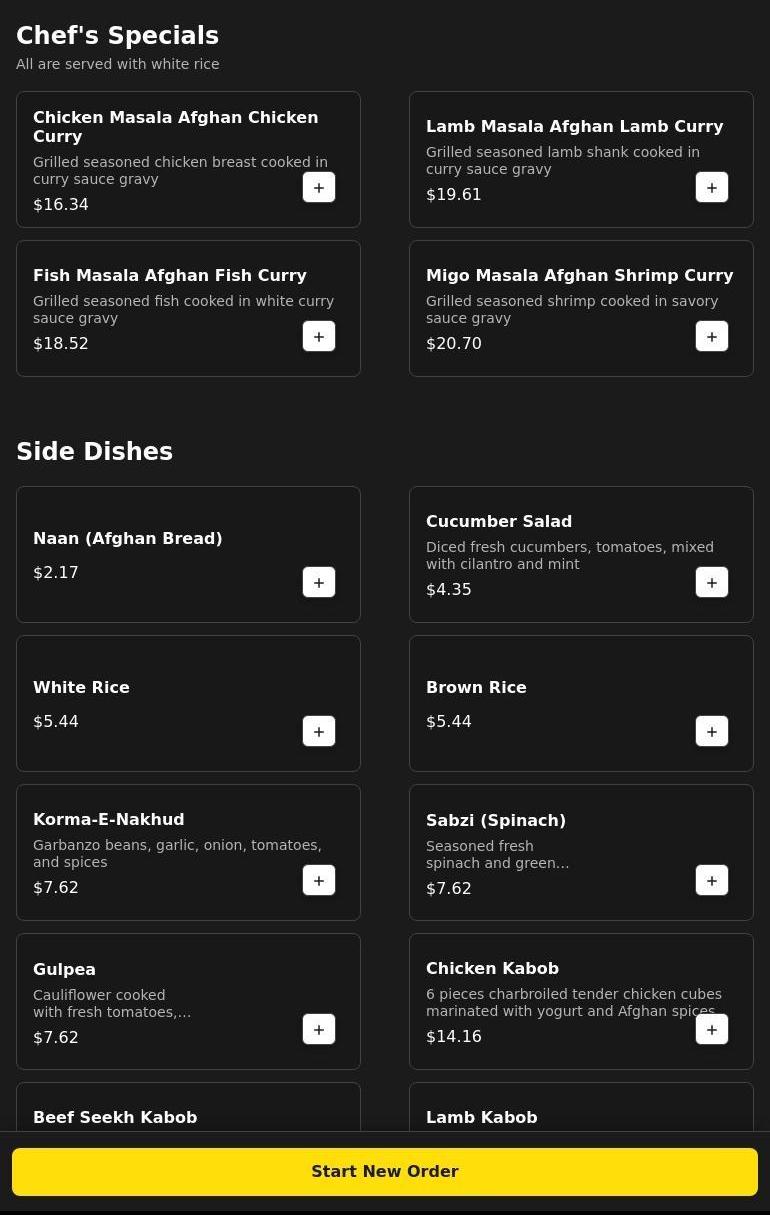Add Brown Rice to order
The image size is (770, 1215).
(712, 731)
